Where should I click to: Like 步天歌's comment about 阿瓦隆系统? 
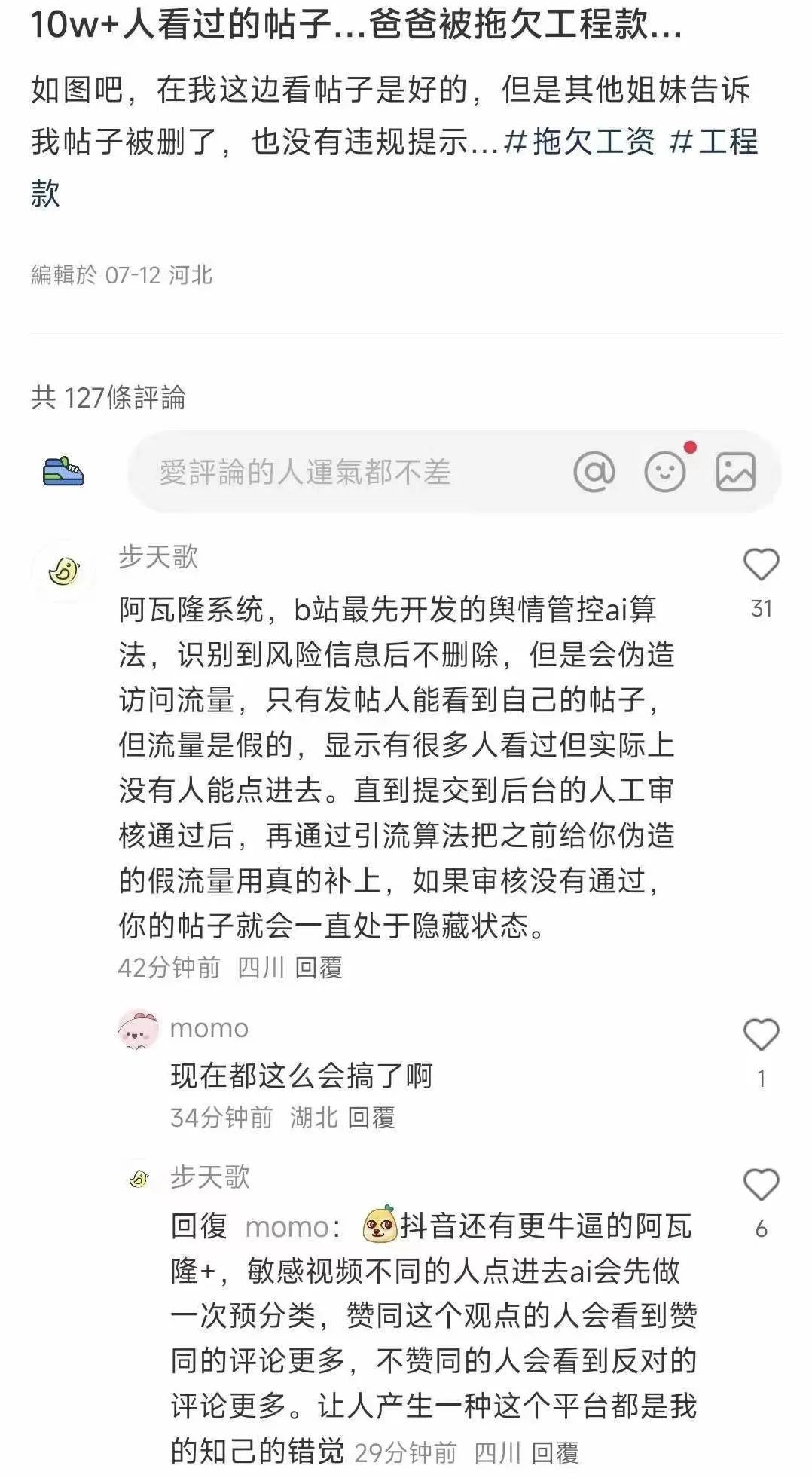click(761, 565)
